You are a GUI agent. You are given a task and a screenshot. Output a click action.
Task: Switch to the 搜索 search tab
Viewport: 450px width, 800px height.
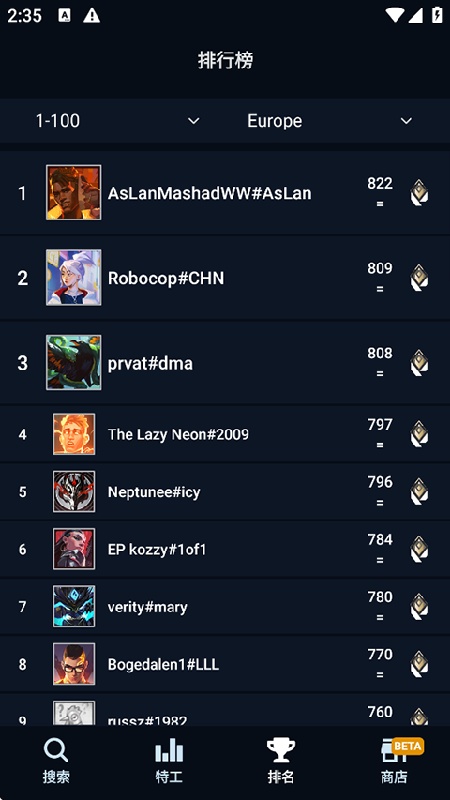56,761
